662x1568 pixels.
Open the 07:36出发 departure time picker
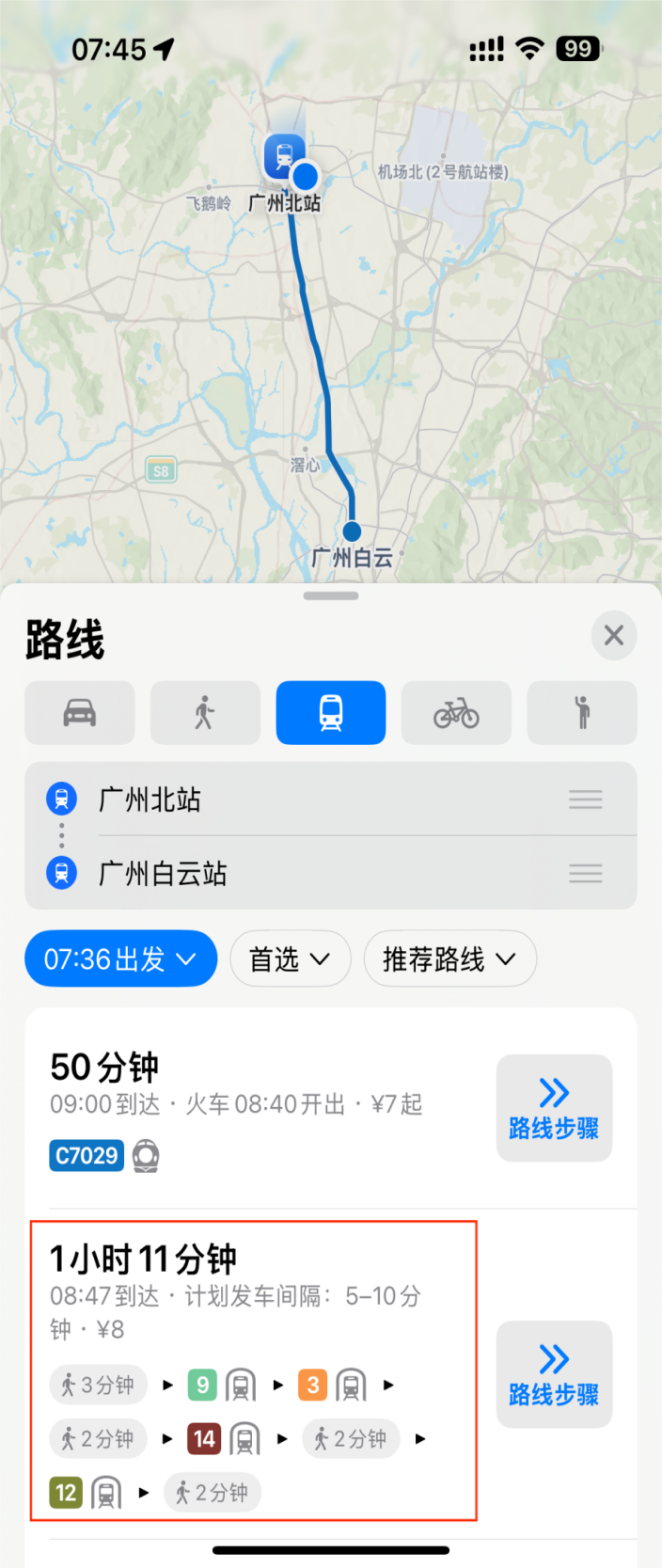click(x=120, y=959)
